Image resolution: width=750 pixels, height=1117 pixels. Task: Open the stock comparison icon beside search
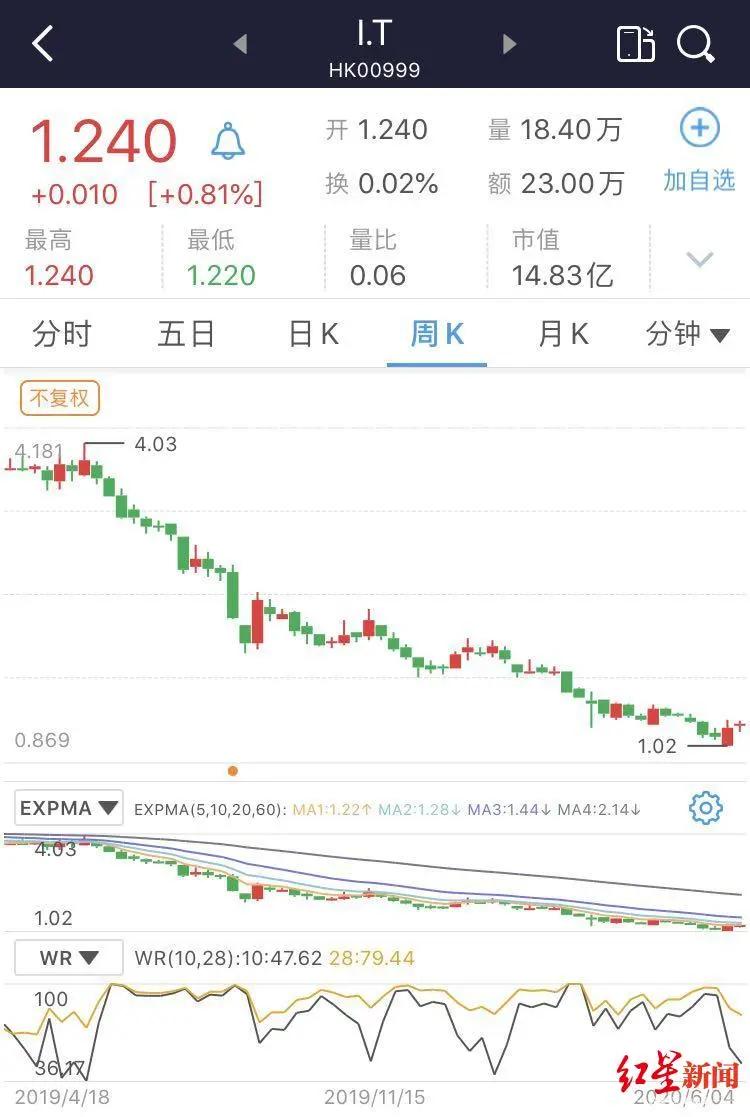click(634, 44)
